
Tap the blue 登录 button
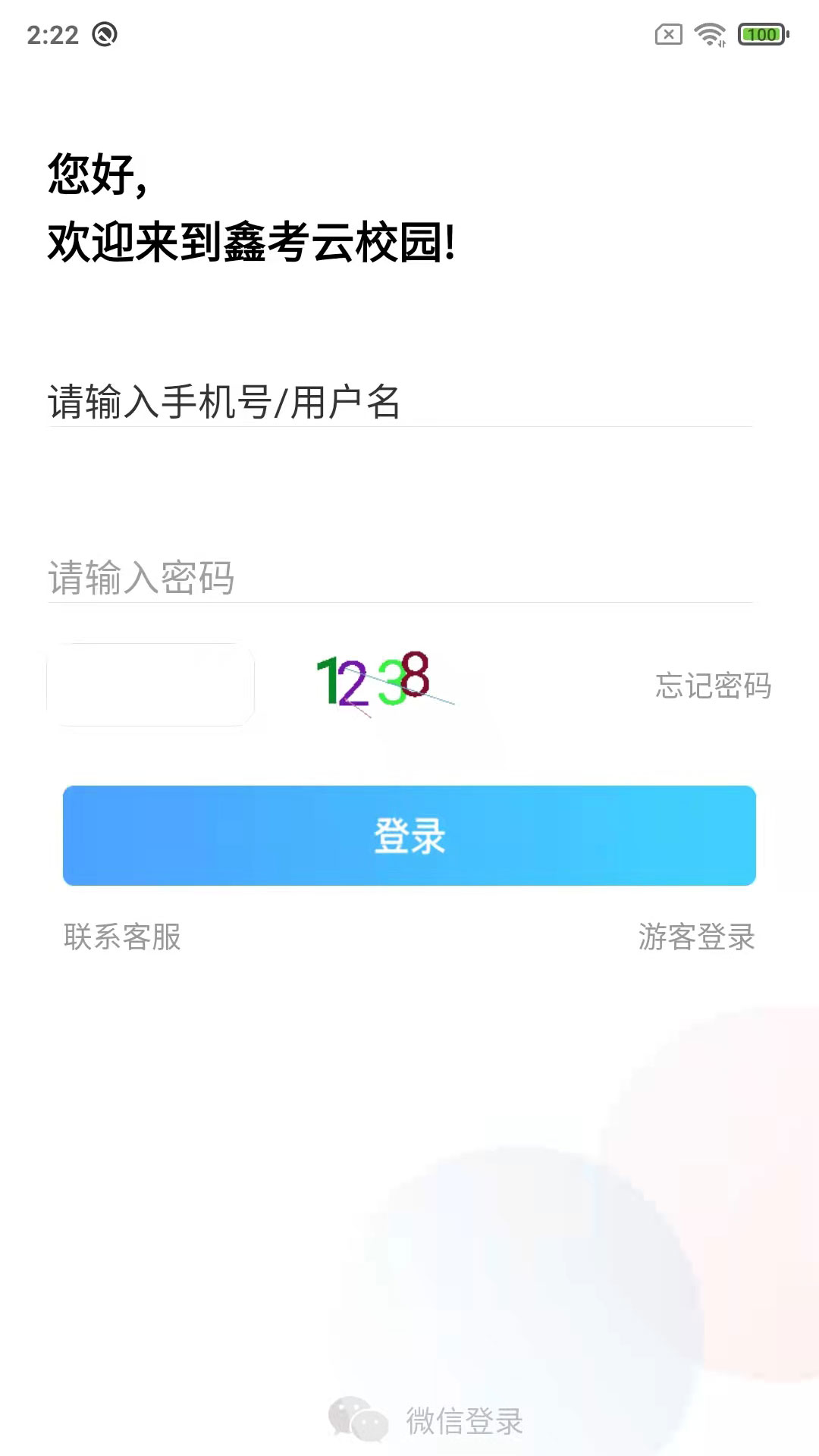coord(409,836)
